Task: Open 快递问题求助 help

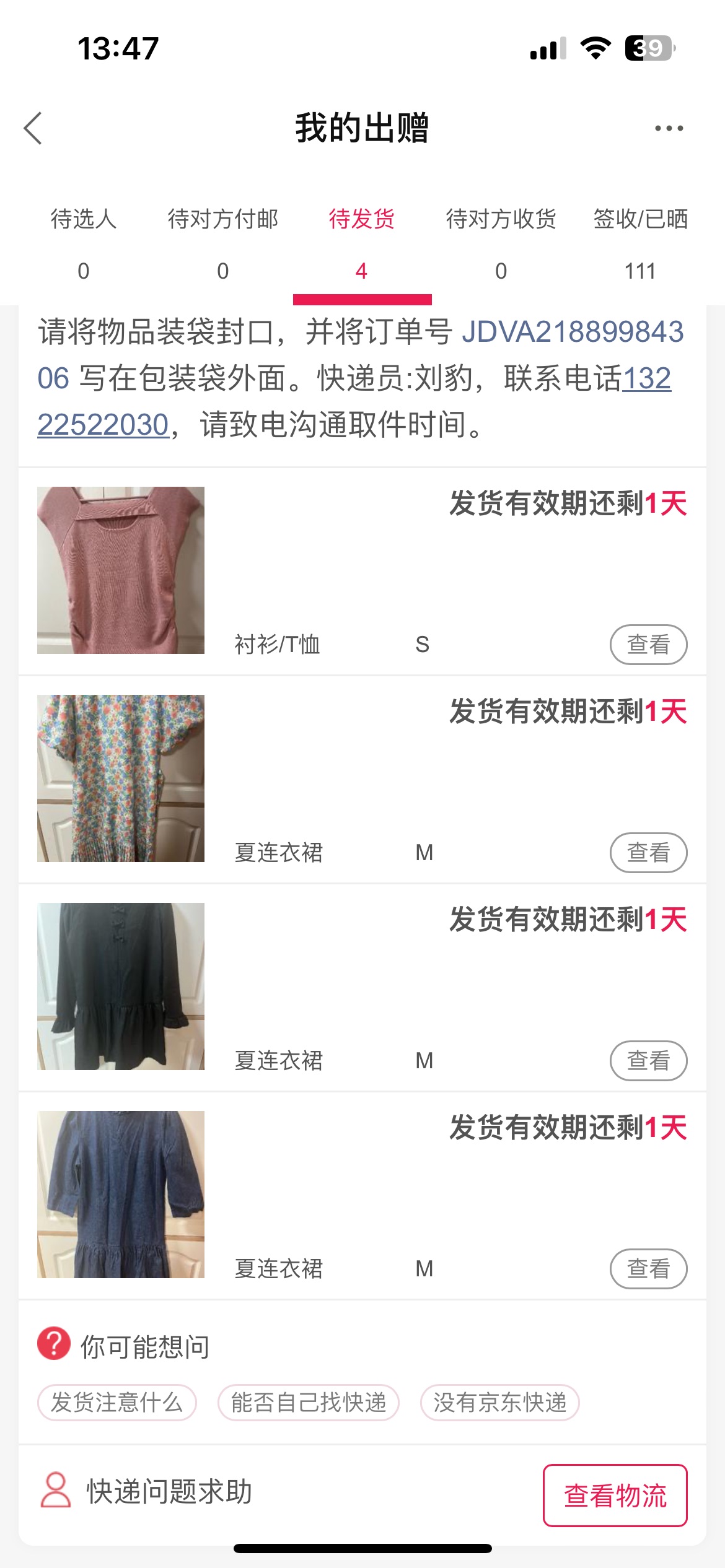Action: [x=146, y=1491]
